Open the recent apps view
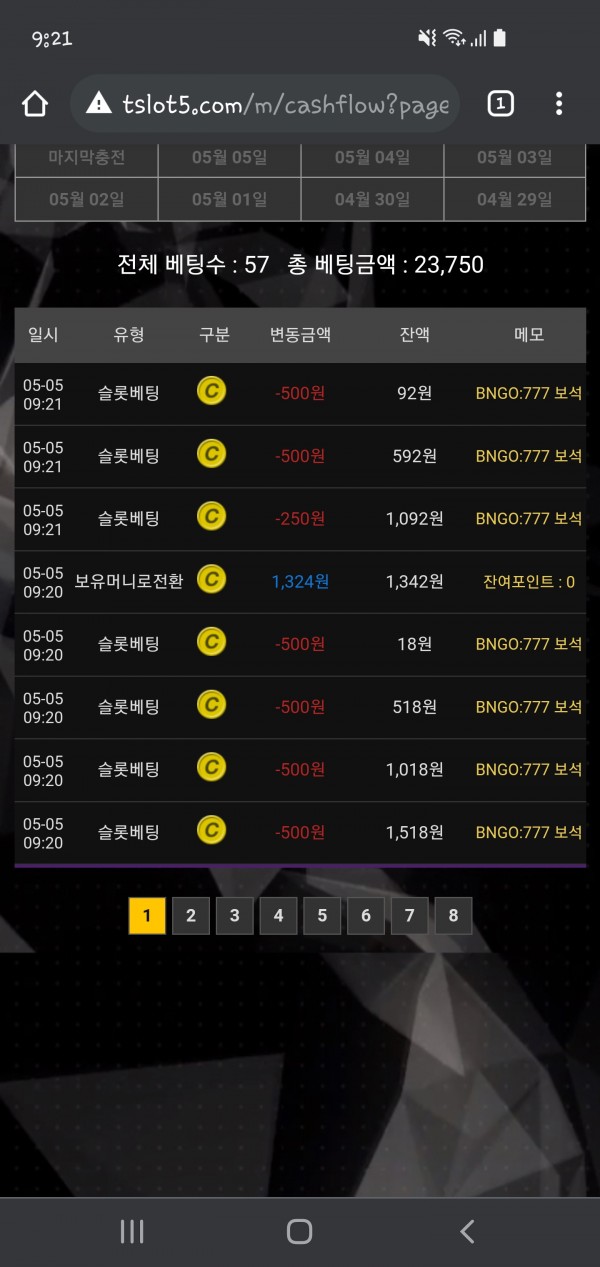 coord(132,1231)
